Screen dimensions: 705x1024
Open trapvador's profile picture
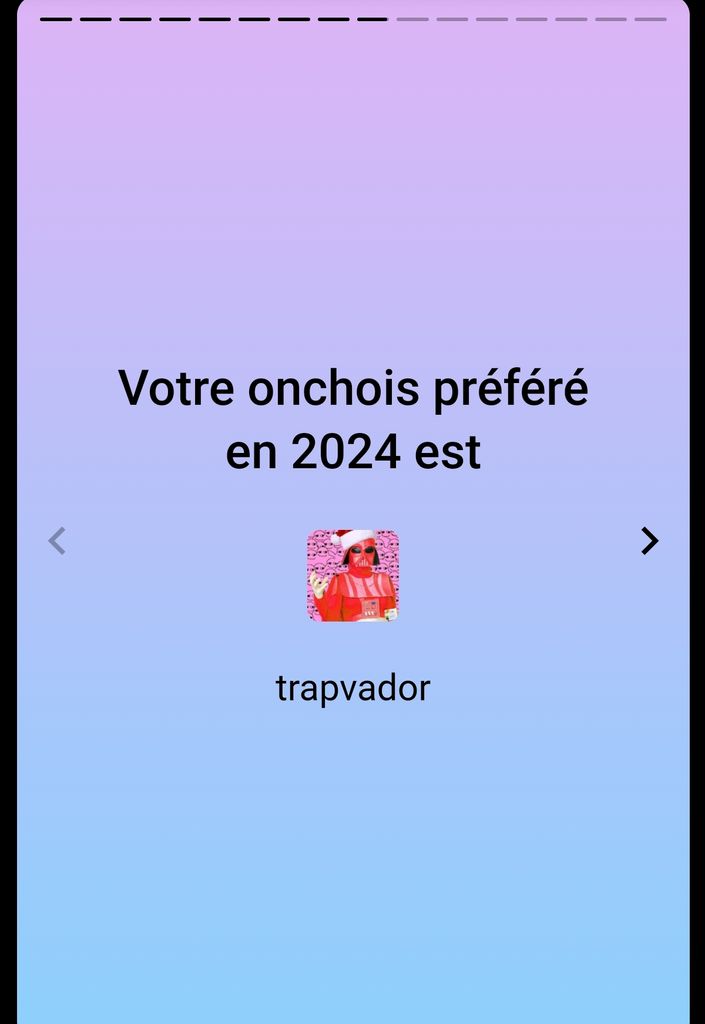[353, 576]
